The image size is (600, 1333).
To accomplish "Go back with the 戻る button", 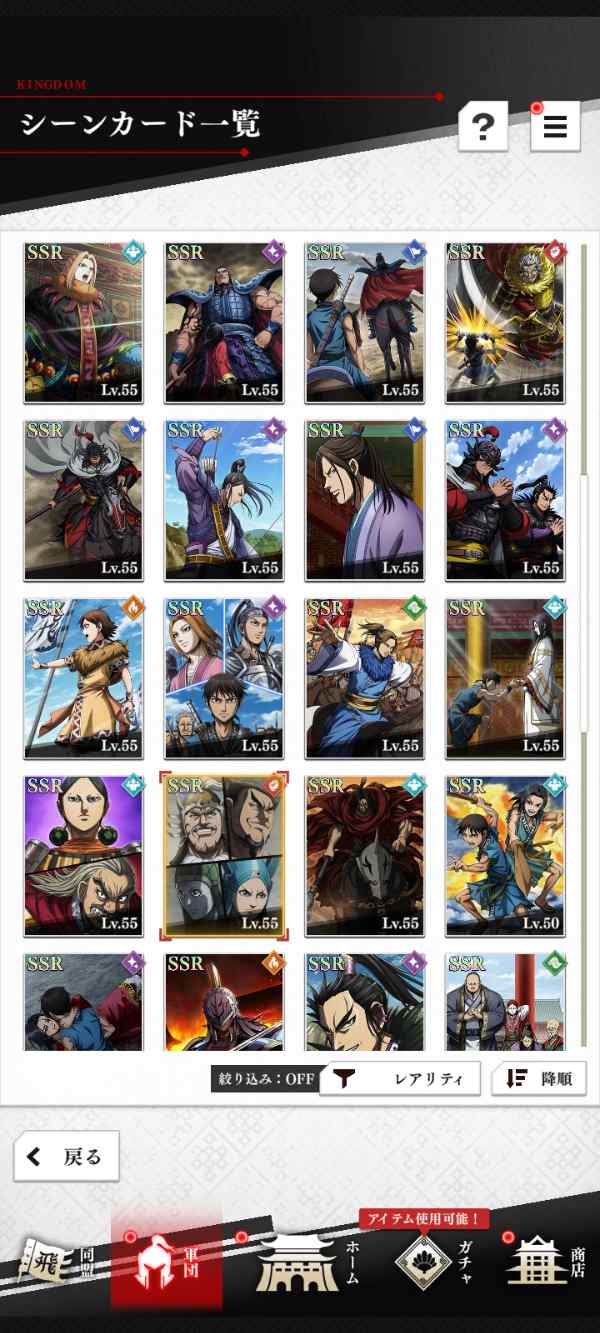I will pos(66,1157).
